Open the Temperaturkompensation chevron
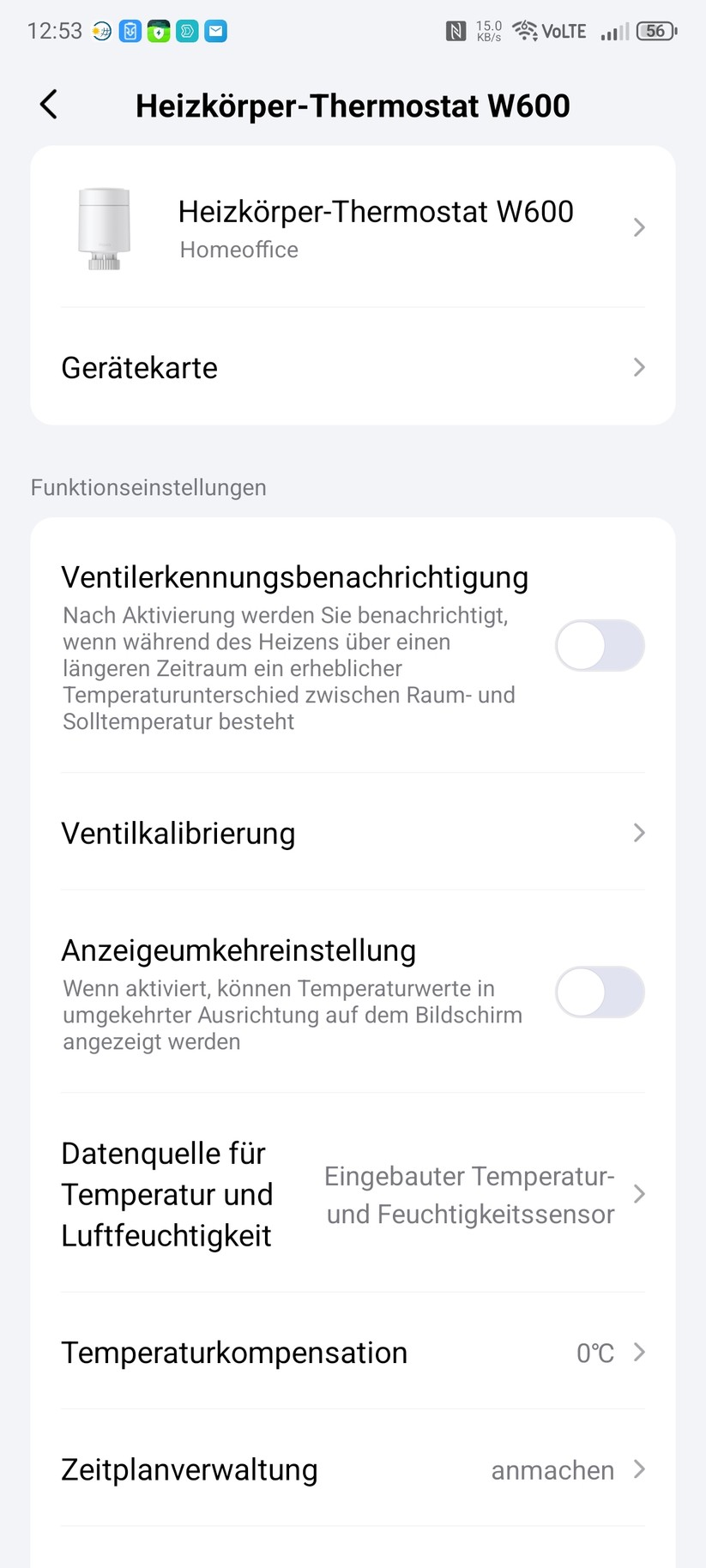 pyautogui.click(x=638, y=1353)
